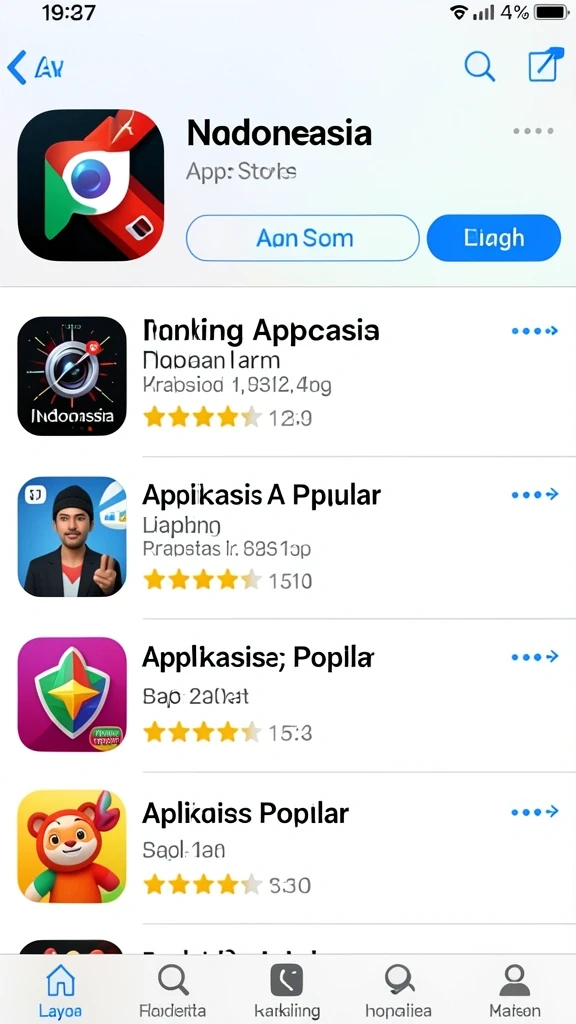Open the search magnifier icon
The height and width of the screenshot is (1024, 576).
coord(479,66)
